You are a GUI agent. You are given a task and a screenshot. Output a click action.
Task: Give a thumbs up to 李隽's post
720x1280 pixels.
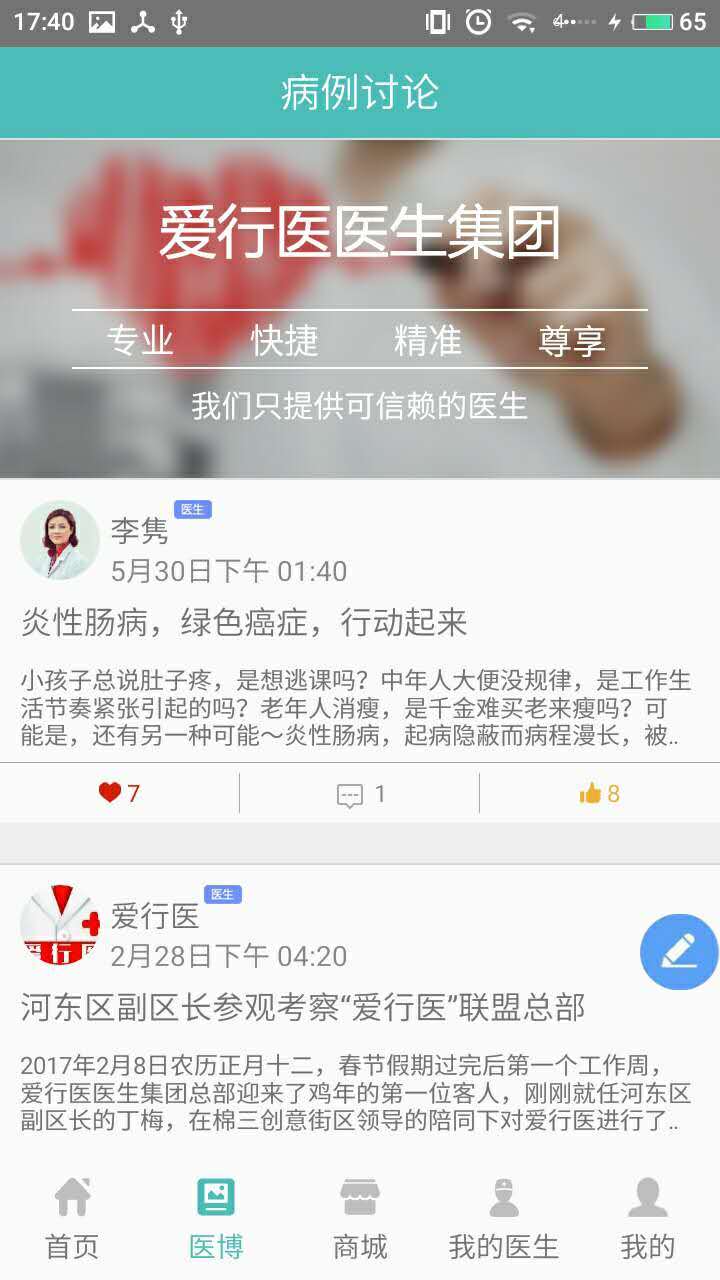[x=590, y=793]
